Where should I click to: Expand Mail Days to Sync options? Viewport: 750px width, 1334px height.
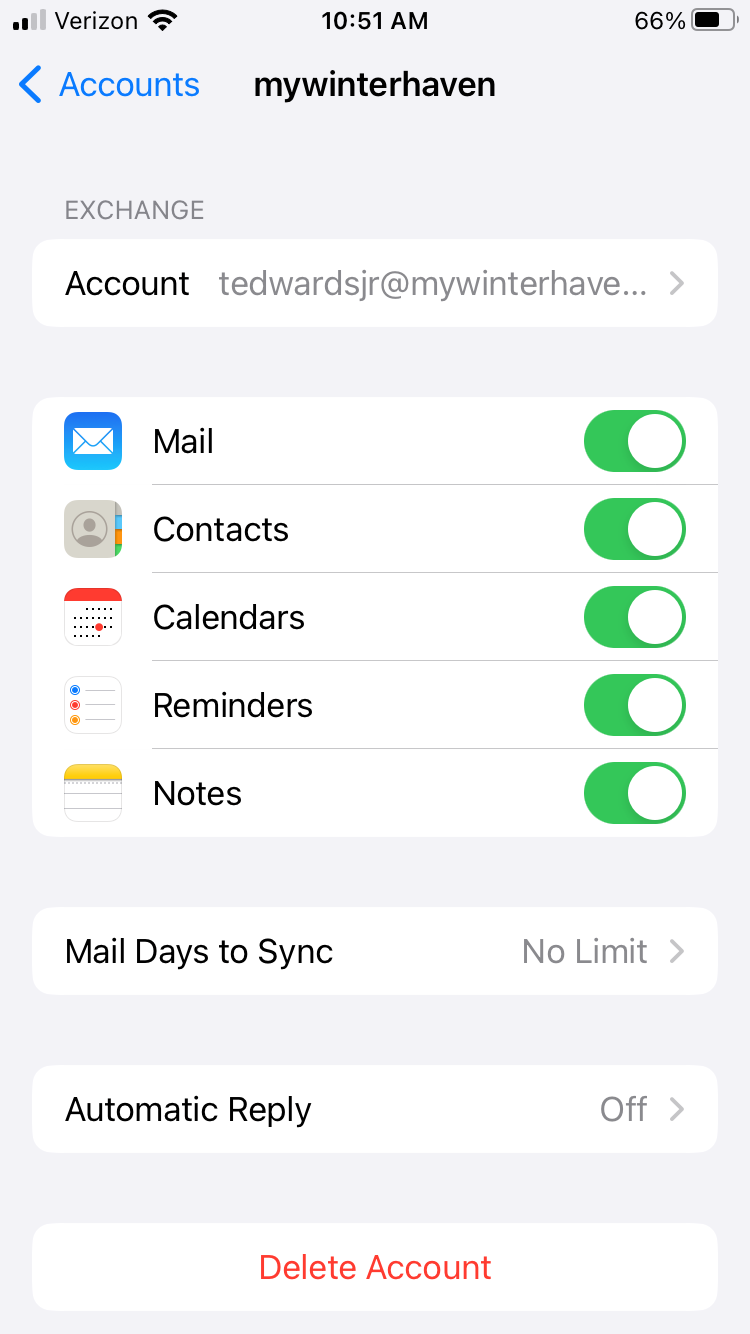point(375,951)
